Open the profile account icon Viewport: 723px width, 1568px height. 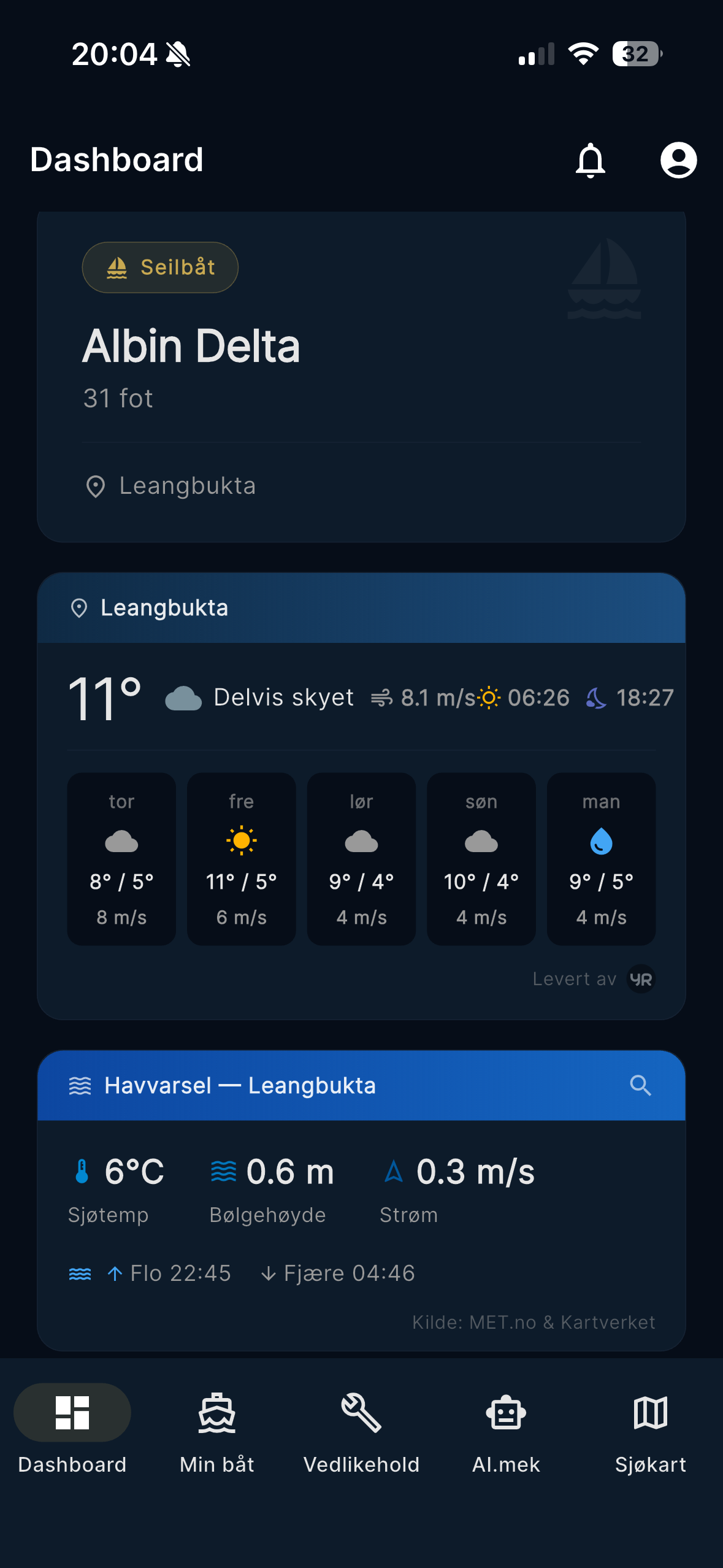[x=678, y=159]
